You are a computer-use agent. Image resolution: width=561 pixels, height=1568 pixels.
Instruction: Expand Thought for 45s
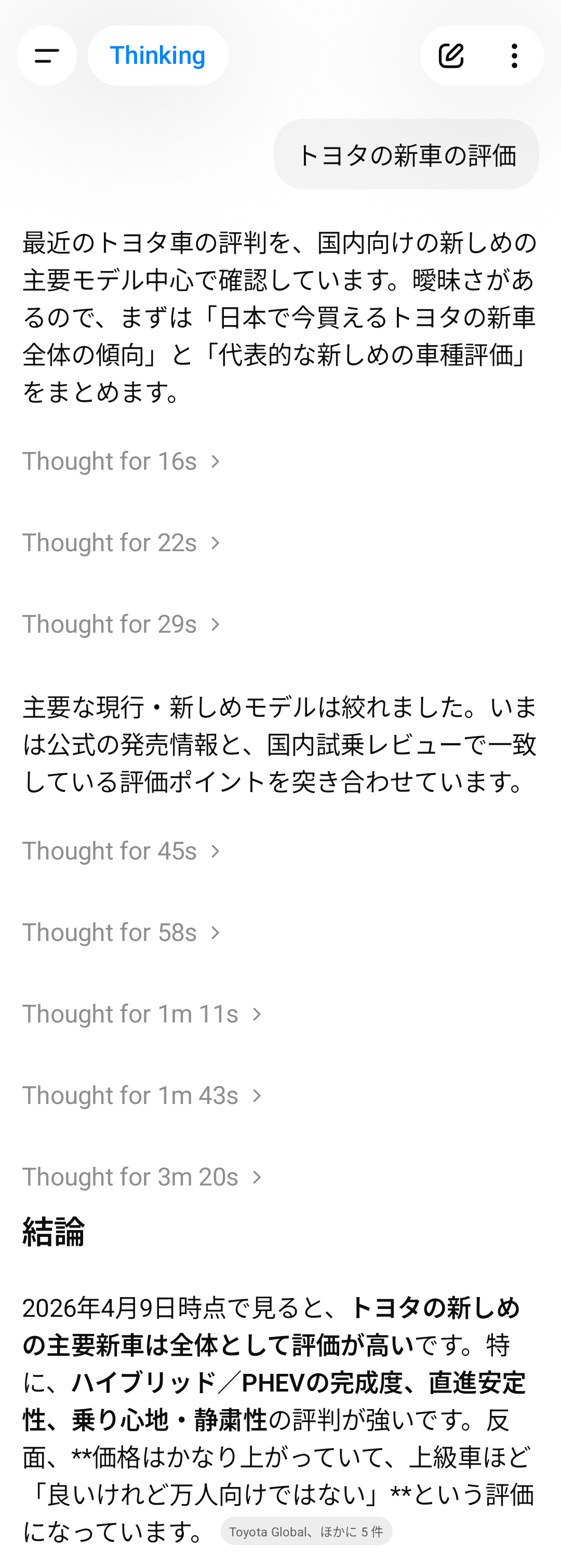pos(122,851)
